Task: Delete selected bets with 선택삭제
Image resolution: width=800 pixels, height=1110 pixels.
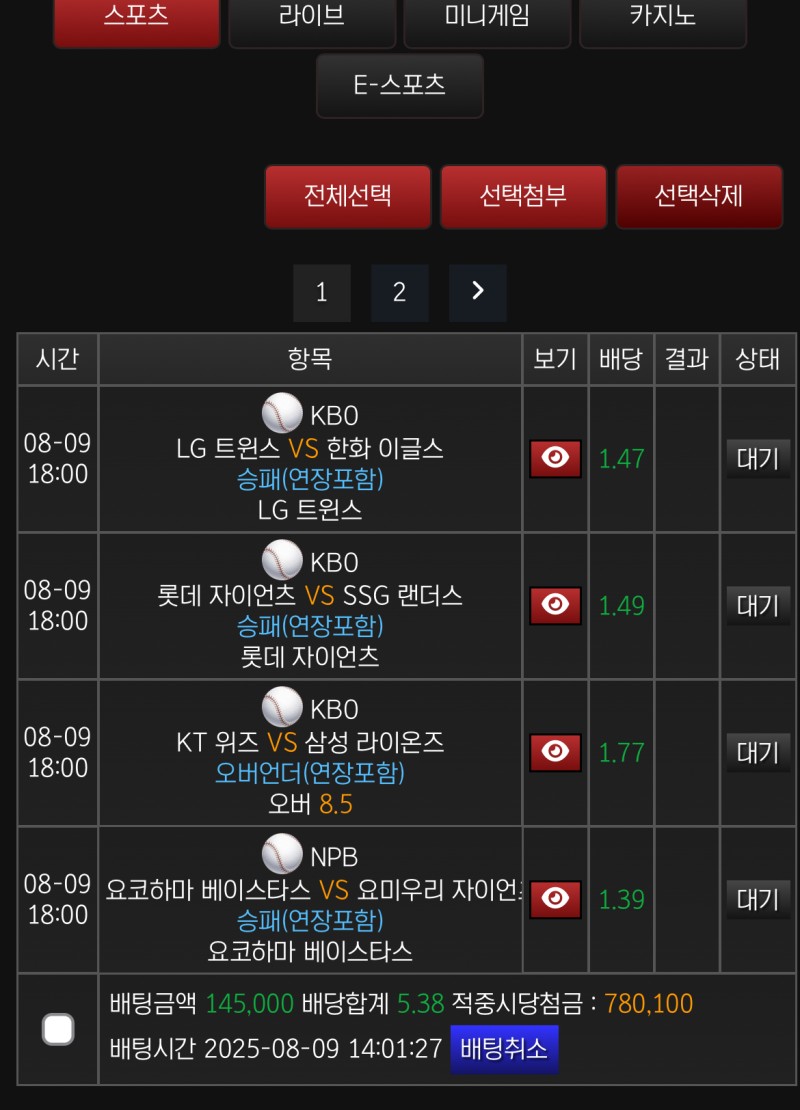Action: (x=699, y=196)
